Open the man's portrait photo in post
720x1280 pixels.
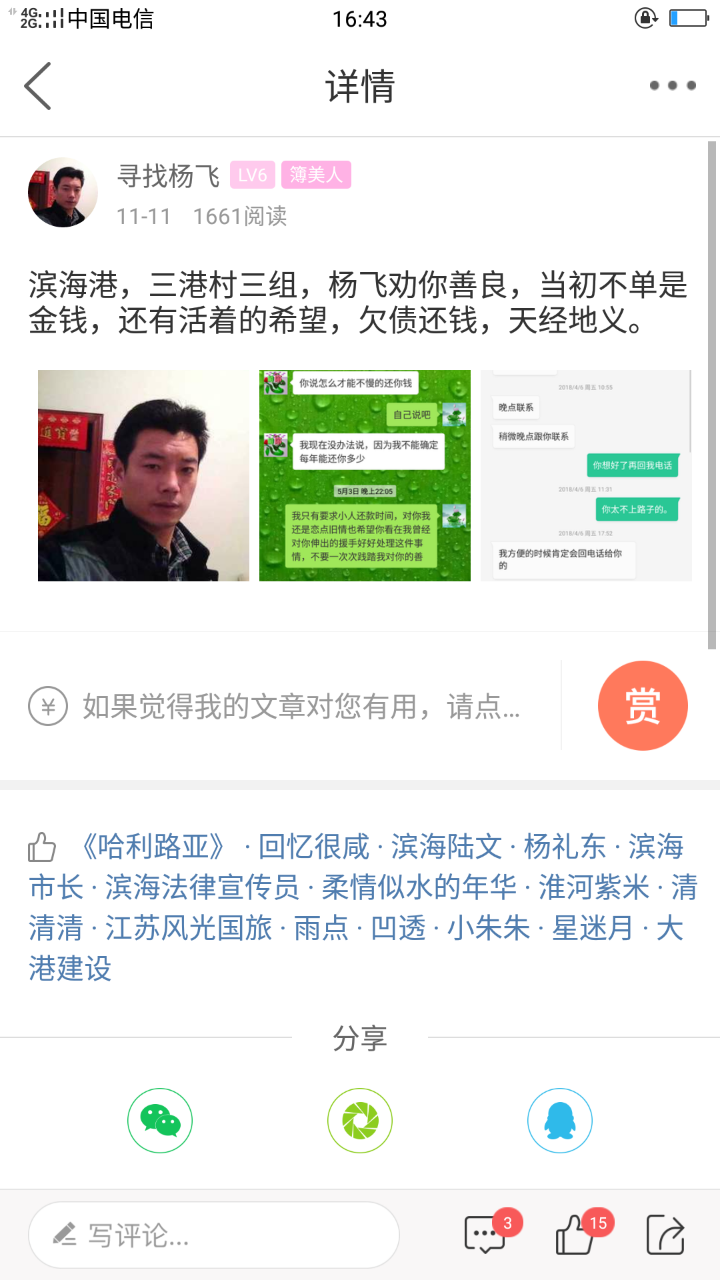(x=143, y=475)
